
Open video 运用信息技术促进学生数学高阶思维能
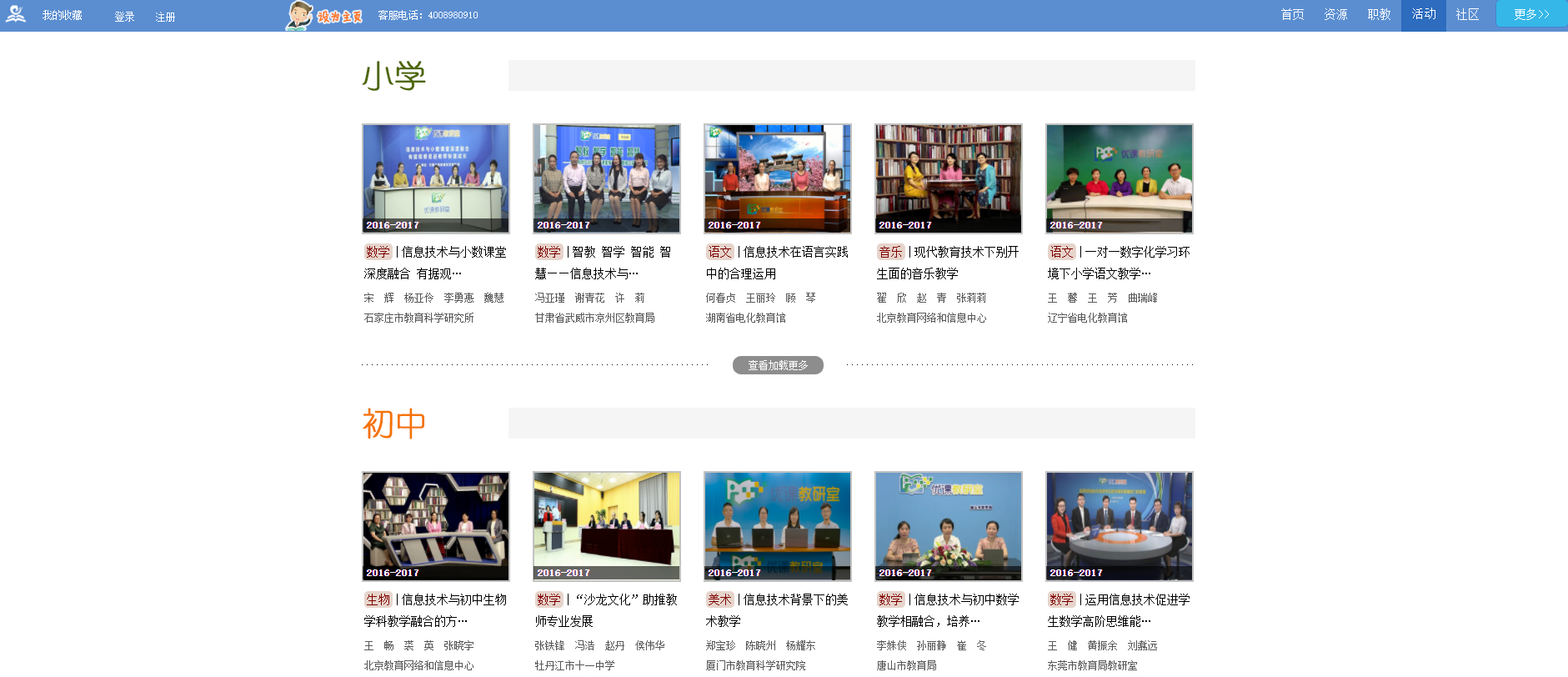(1120, 526)
